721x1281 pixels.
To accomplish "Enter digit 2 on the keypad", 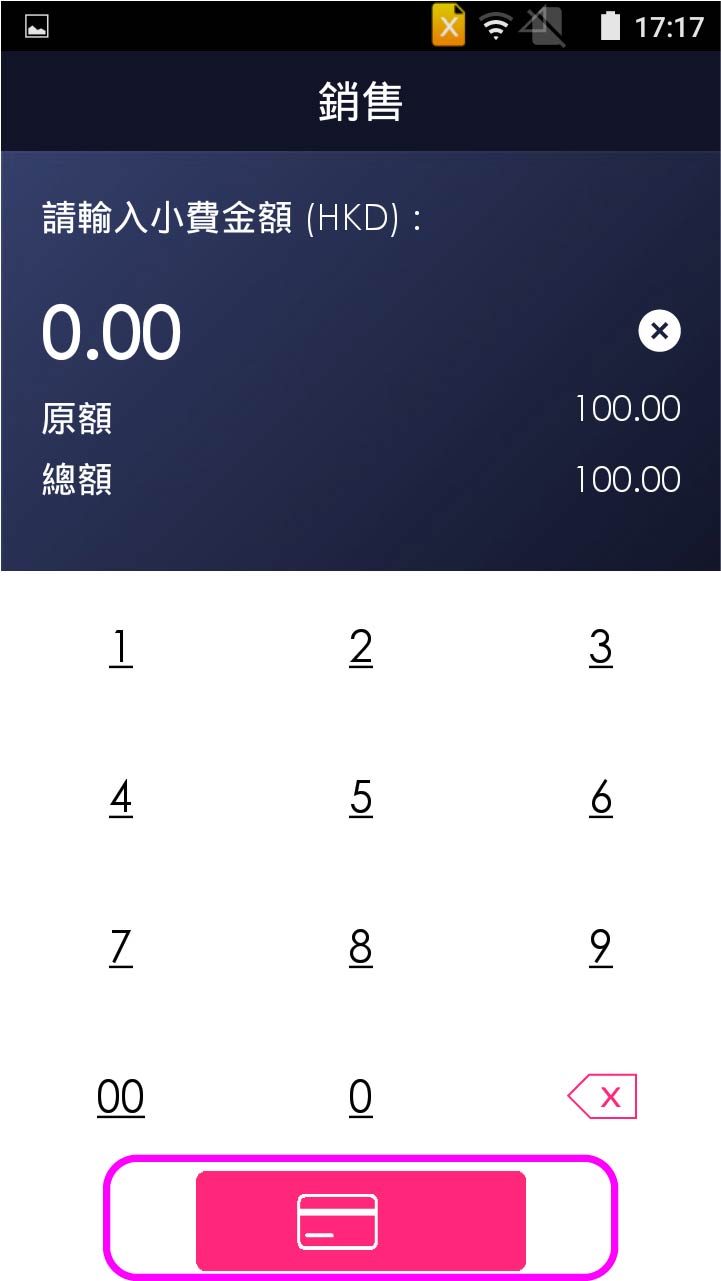I will (x=361, y=648).
